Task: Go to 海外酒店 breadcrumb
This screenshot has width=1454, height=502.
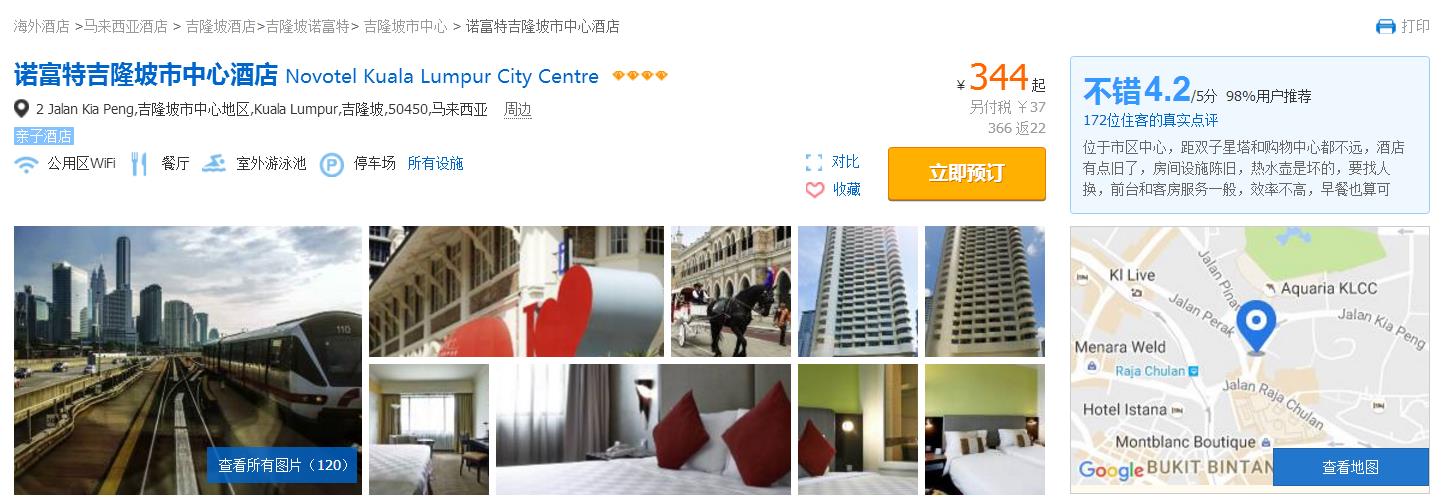Action: 41,27
